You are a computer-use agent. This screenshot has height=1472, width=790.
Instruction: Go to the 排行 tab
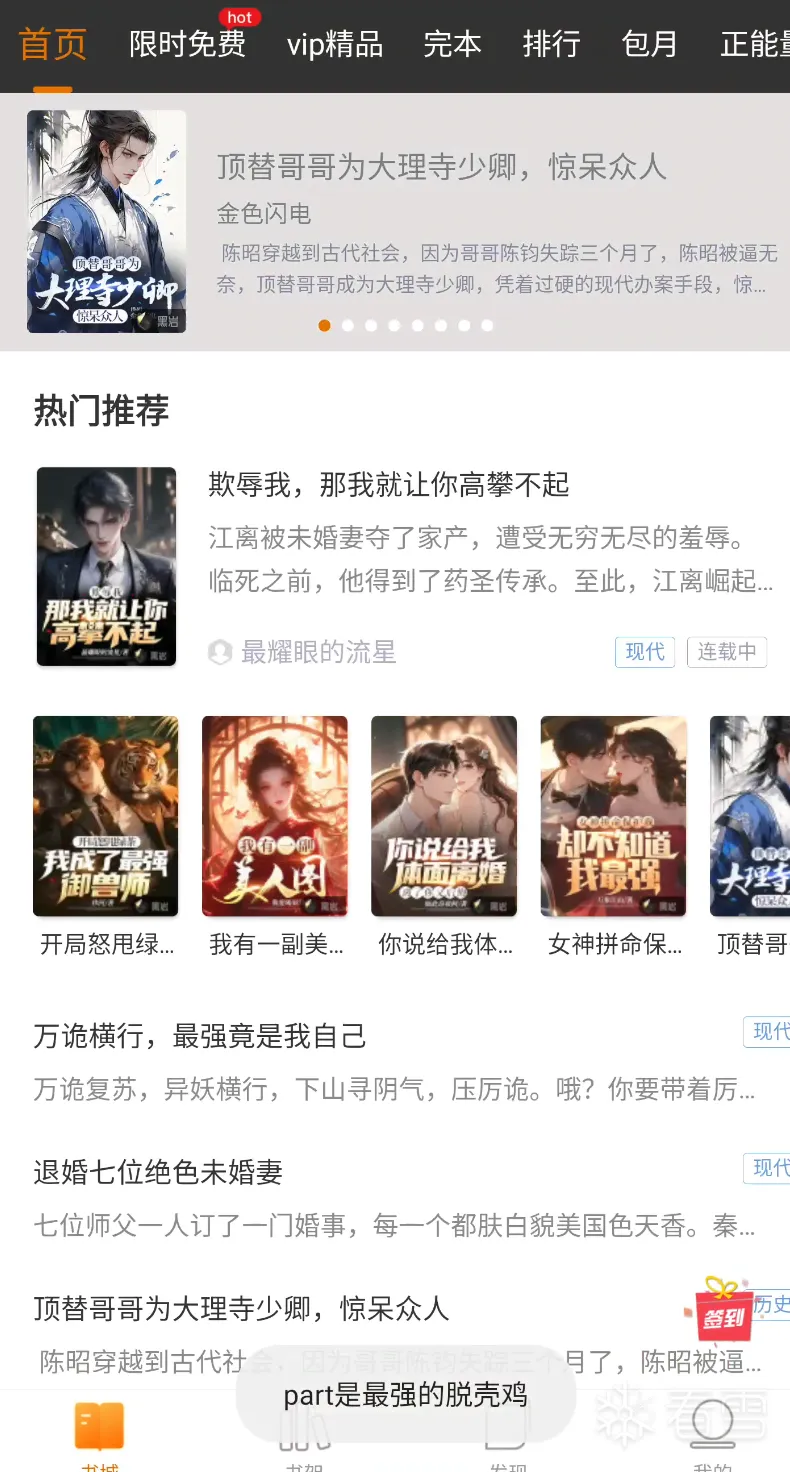click(x=551, y=44)
